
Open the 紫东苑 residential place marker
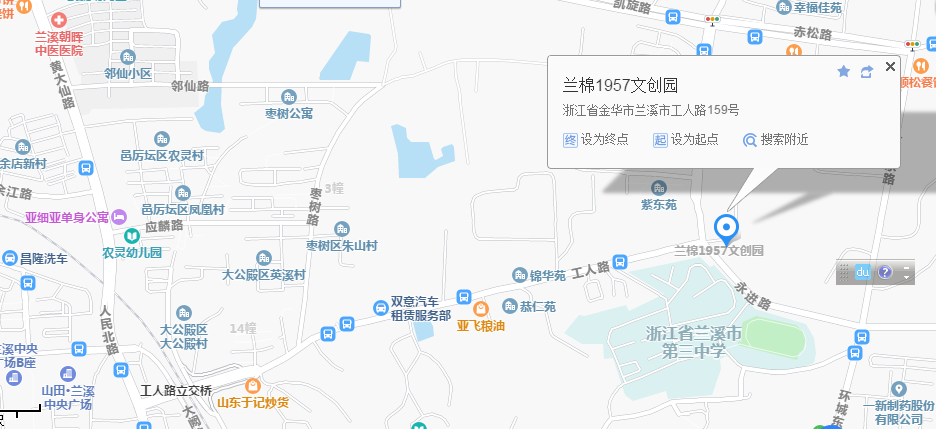pos(659,187)
